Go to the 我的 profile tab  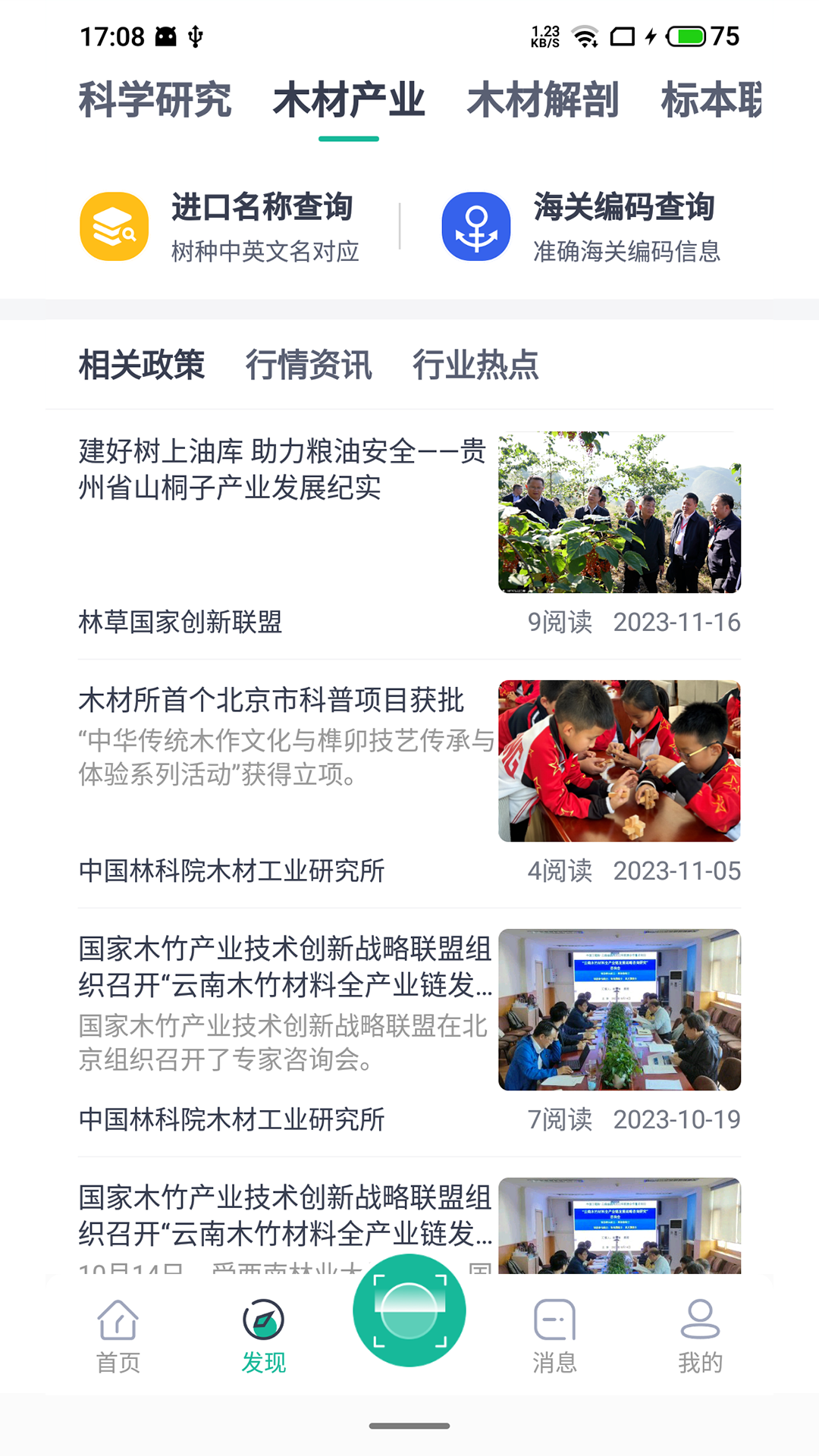tap(700, 1336)
